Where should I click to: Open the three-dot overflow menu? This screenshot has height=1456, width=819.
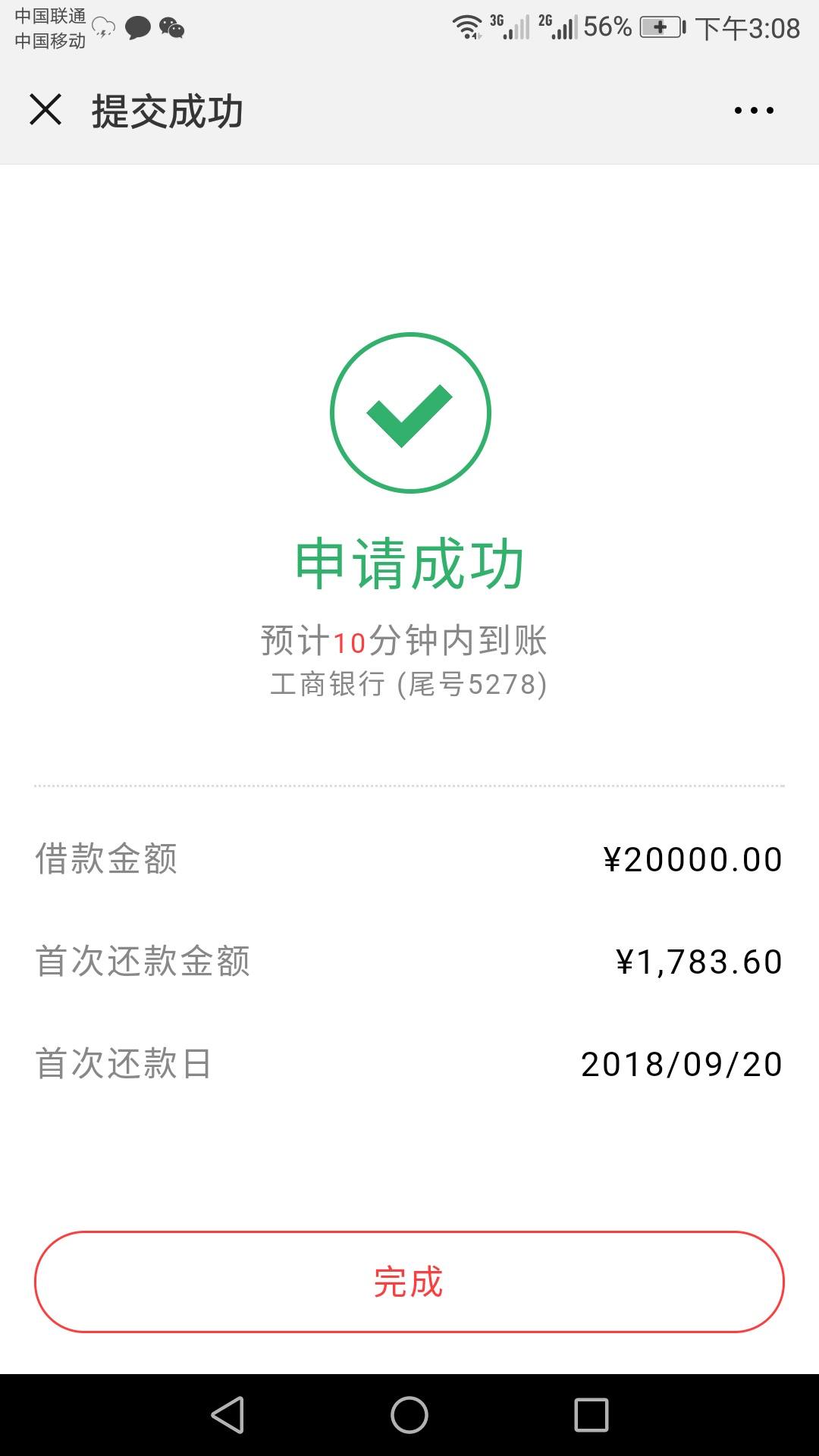pos(754,111)
